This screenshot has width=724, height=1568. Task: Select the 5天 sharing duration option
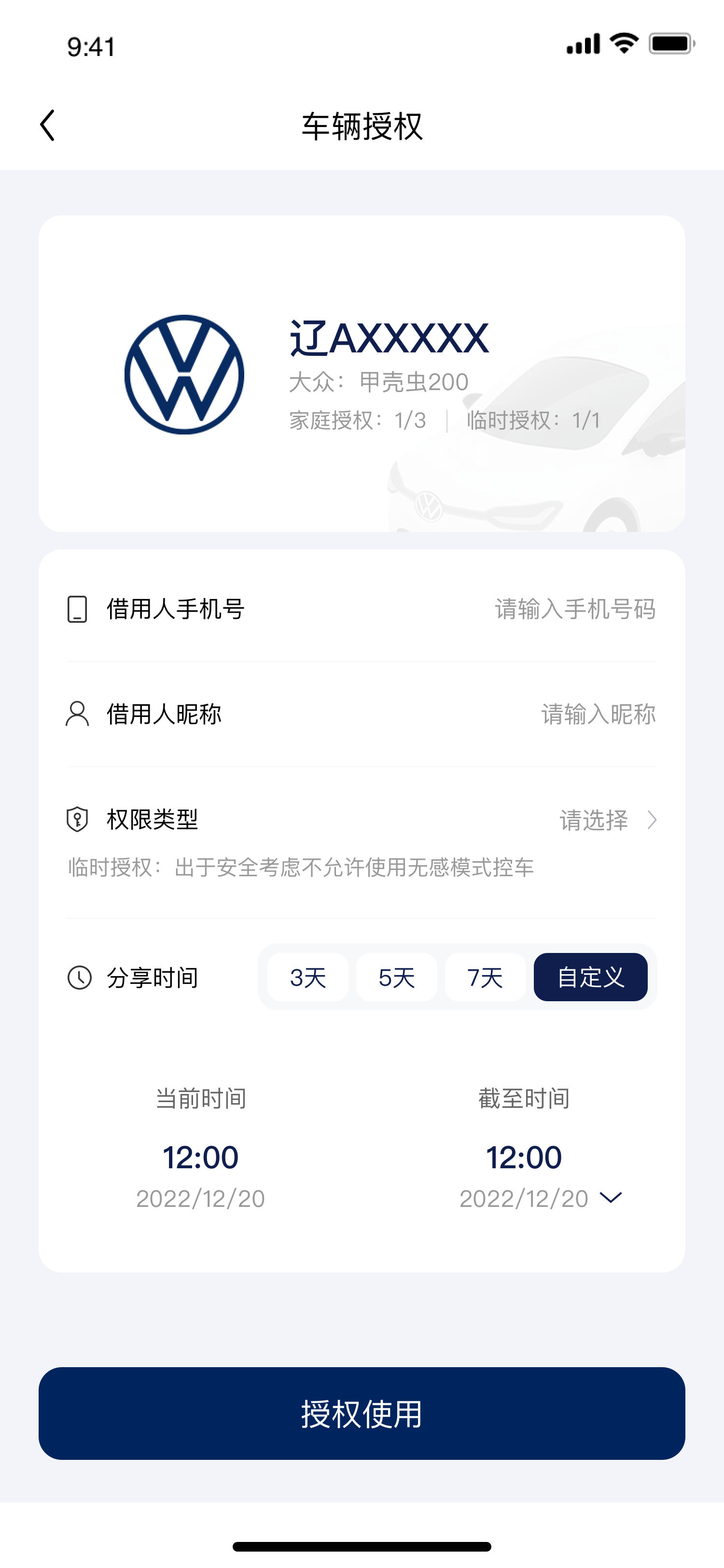396,977
